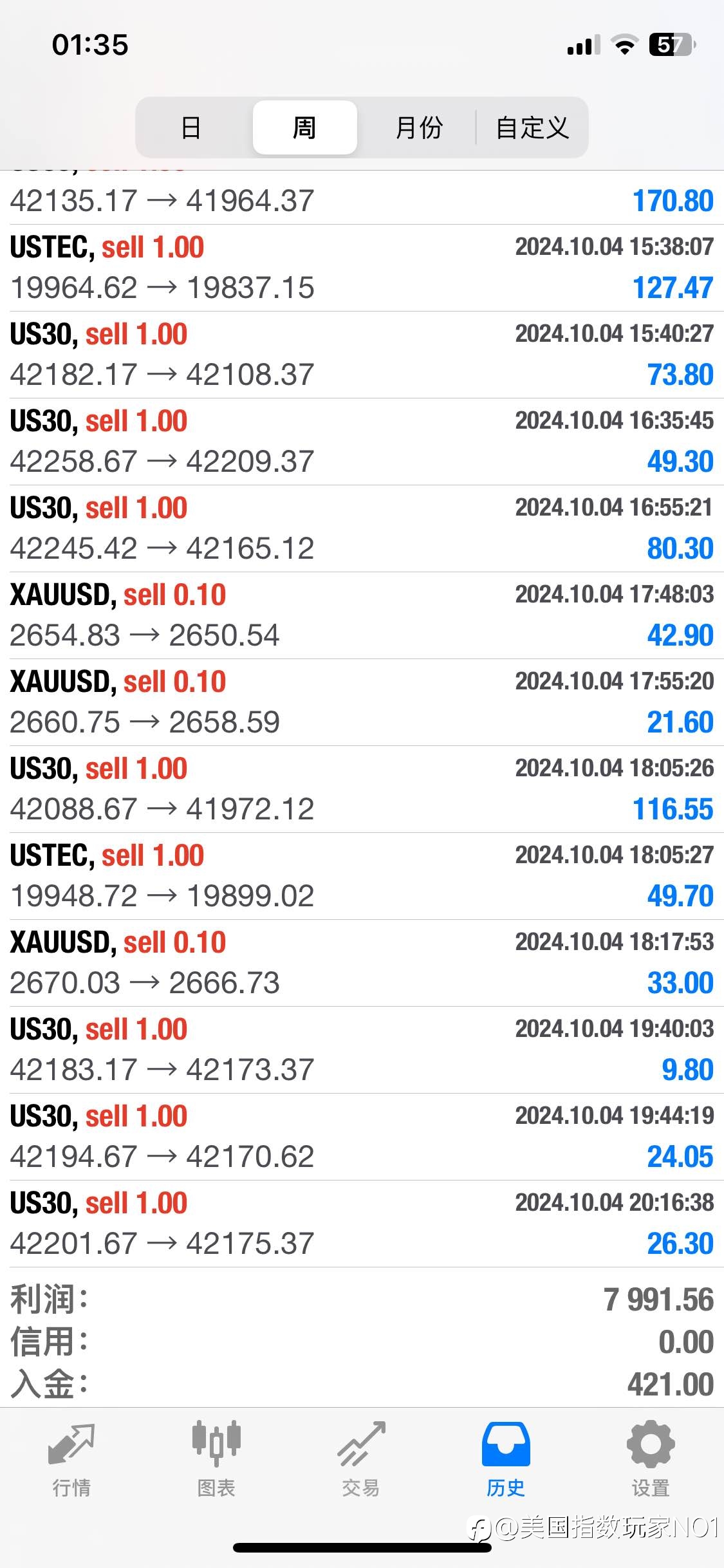Switch to the 月份 period tab
This screenshot has height=1568, width=724.
pos(419,127)
